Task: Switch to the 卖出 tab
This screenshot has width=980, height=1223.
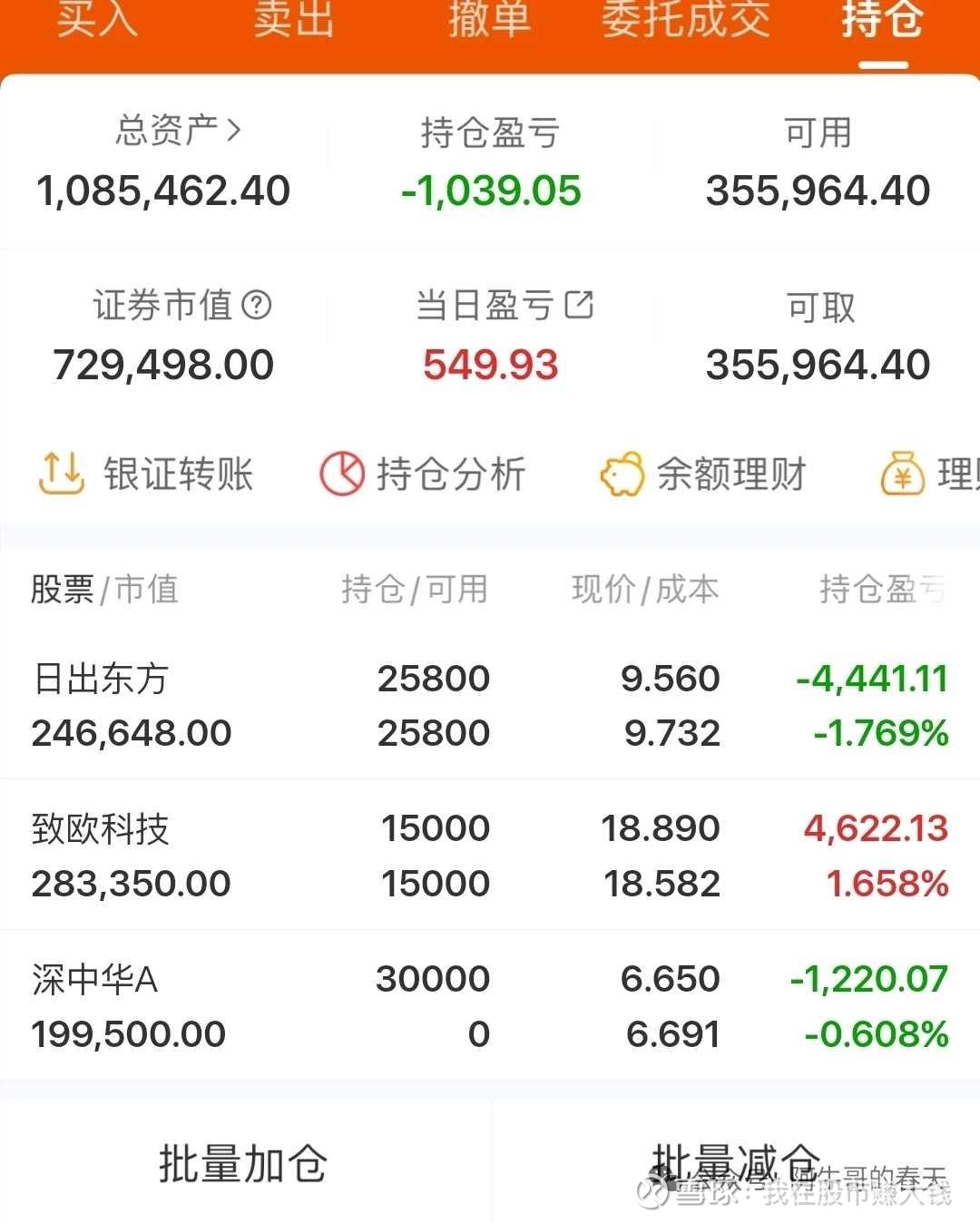Action: coord(293,20)
